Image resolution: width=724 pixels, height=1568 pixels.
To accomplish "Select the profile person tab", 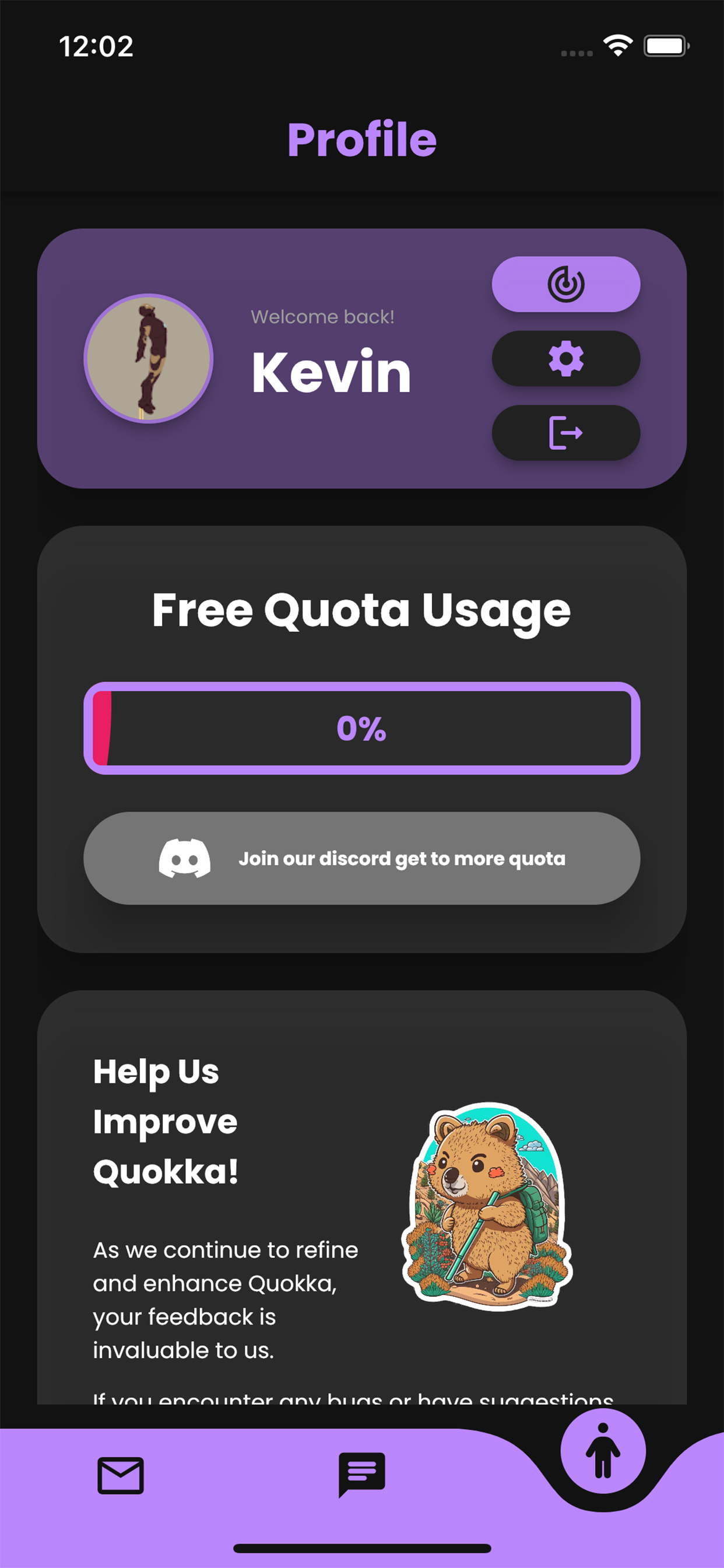I will pos(602,1451).
